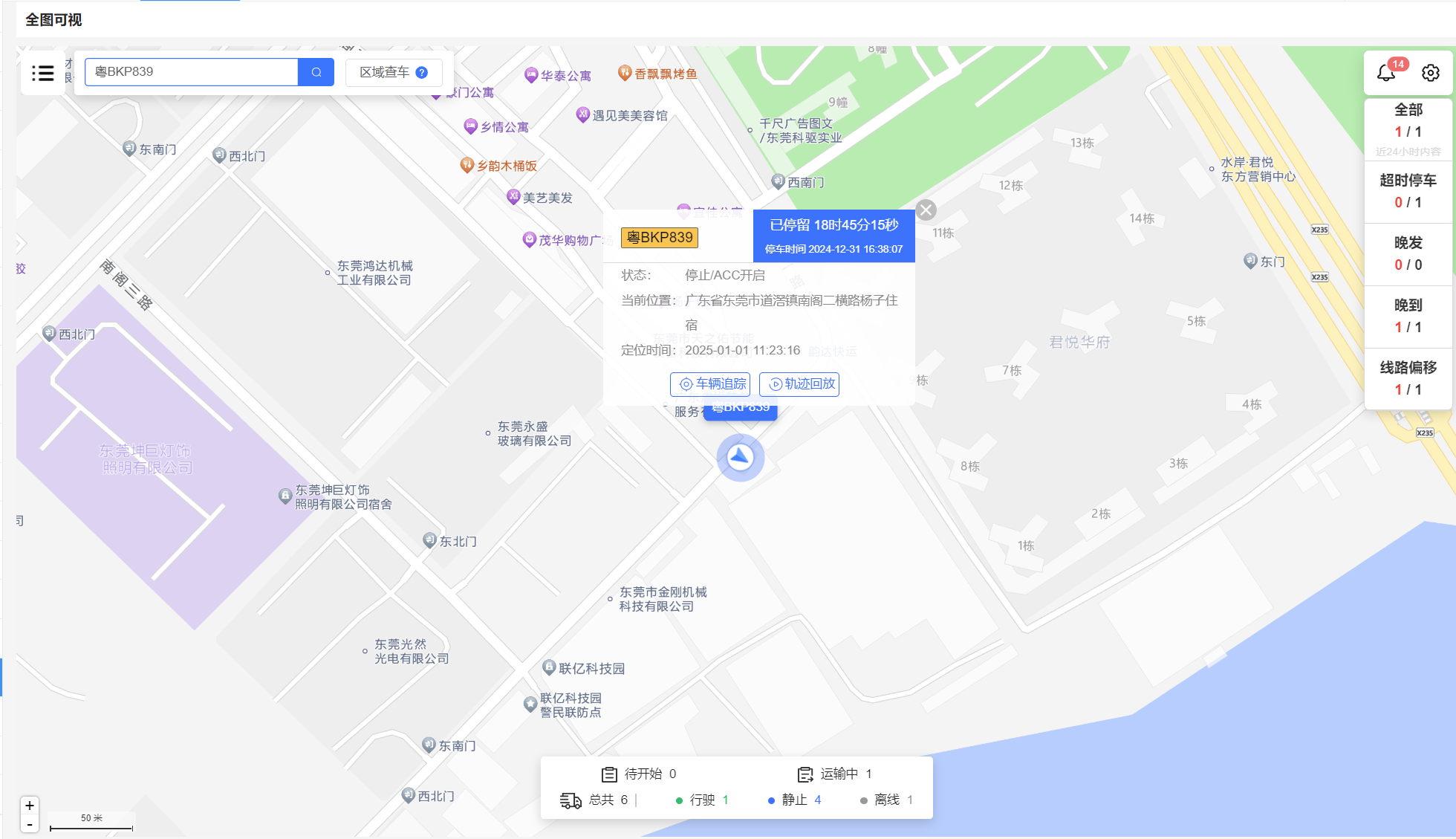The image size is (1456, 839).
Task: Open the settings gear icon
Action: pyautogui.click(x=1430, y=73)
